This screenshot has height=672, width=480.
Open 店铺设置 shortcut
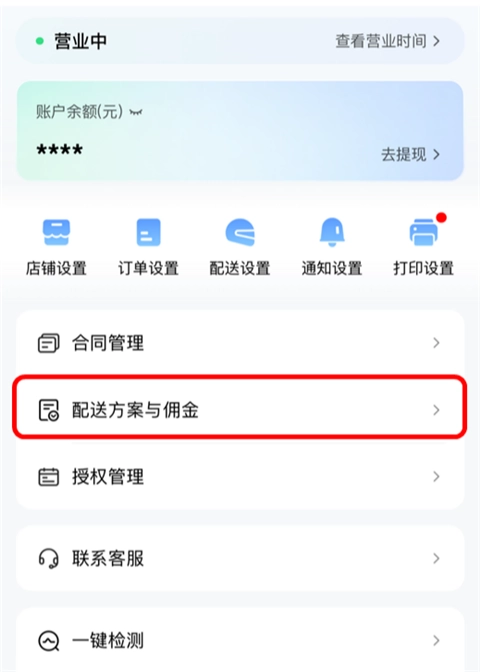pyautogui.click(x=56, y=247)
